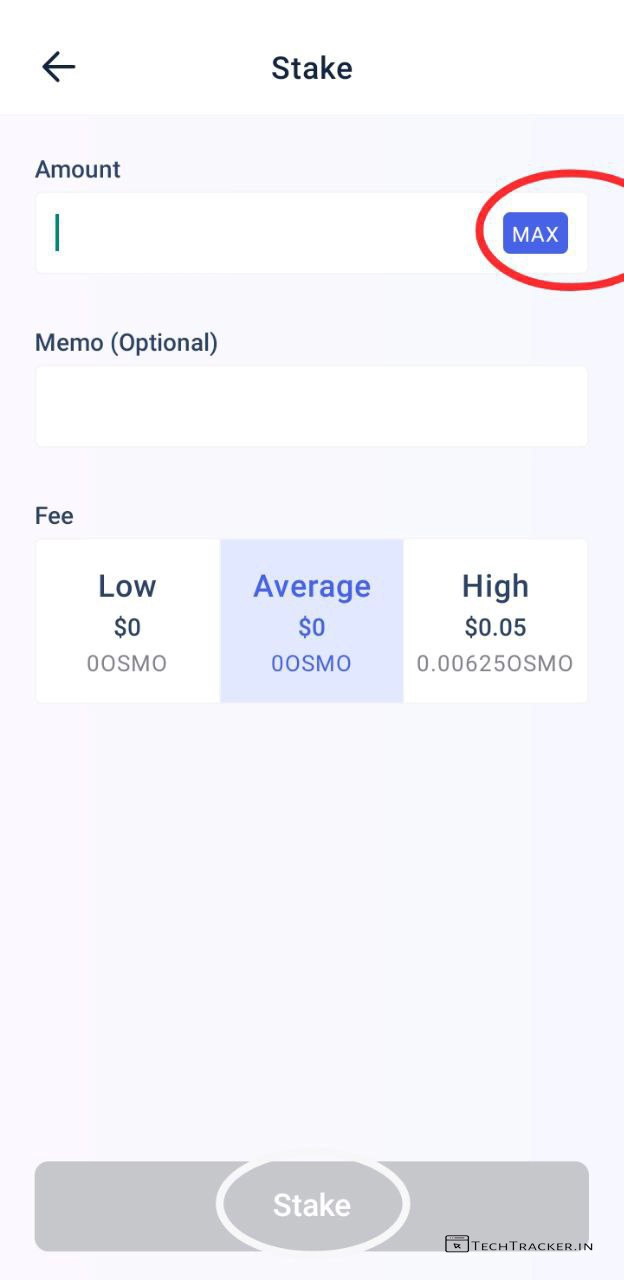Focus the Amount input field
This screenshot has width=624, height=1280.
point(260,234)
